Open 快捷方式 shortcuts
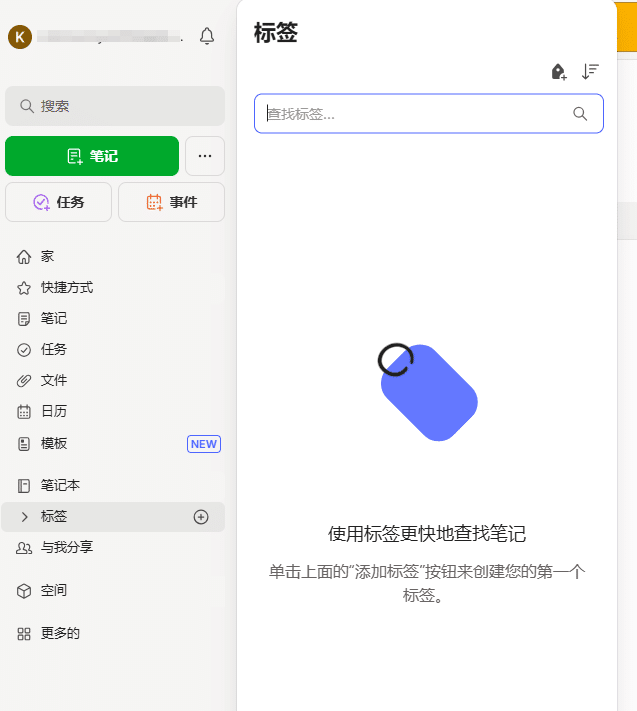Image resolution: width=637 pixels, height=711 pixels. tap(66, 287)
